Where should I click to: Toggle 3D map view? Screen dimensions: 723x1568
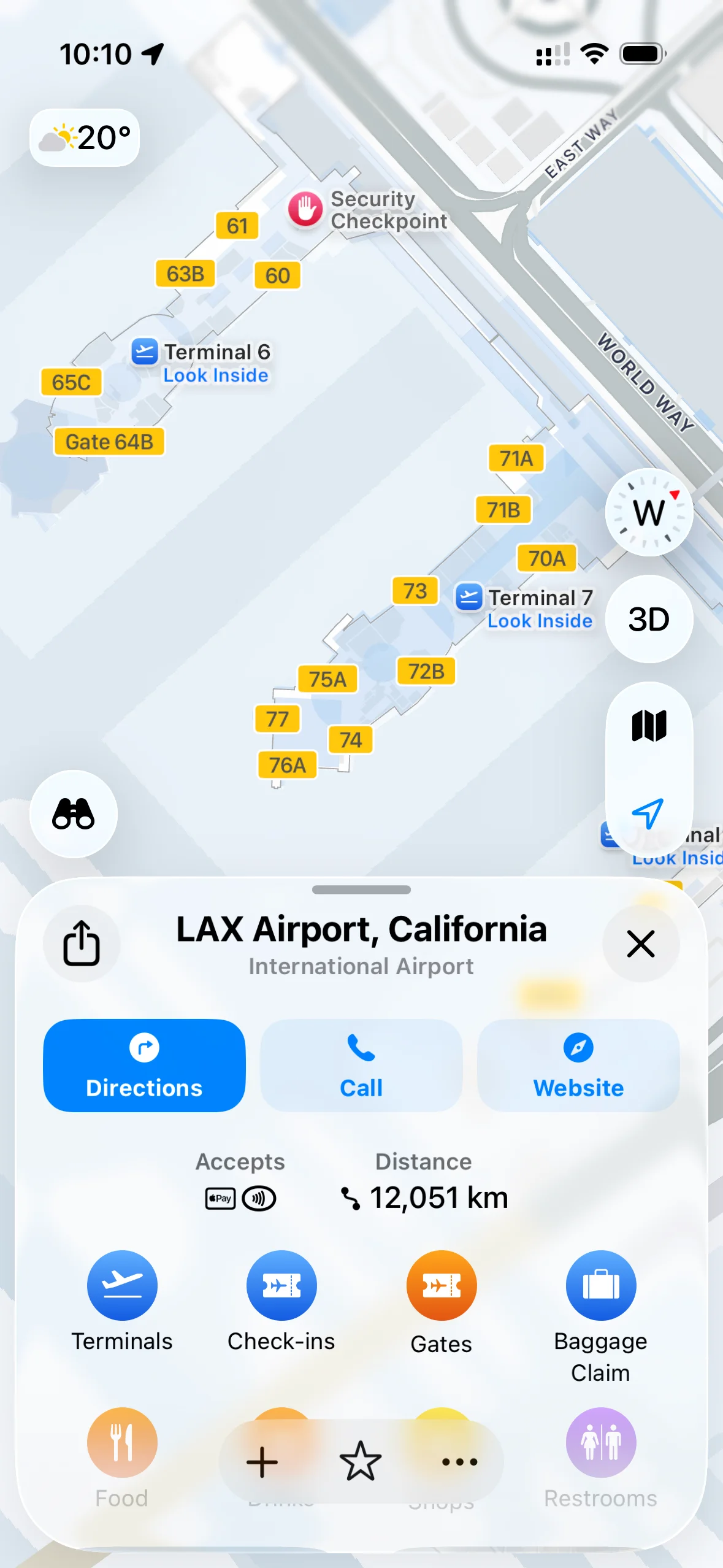pyautogui.click(x=649, y=620)
